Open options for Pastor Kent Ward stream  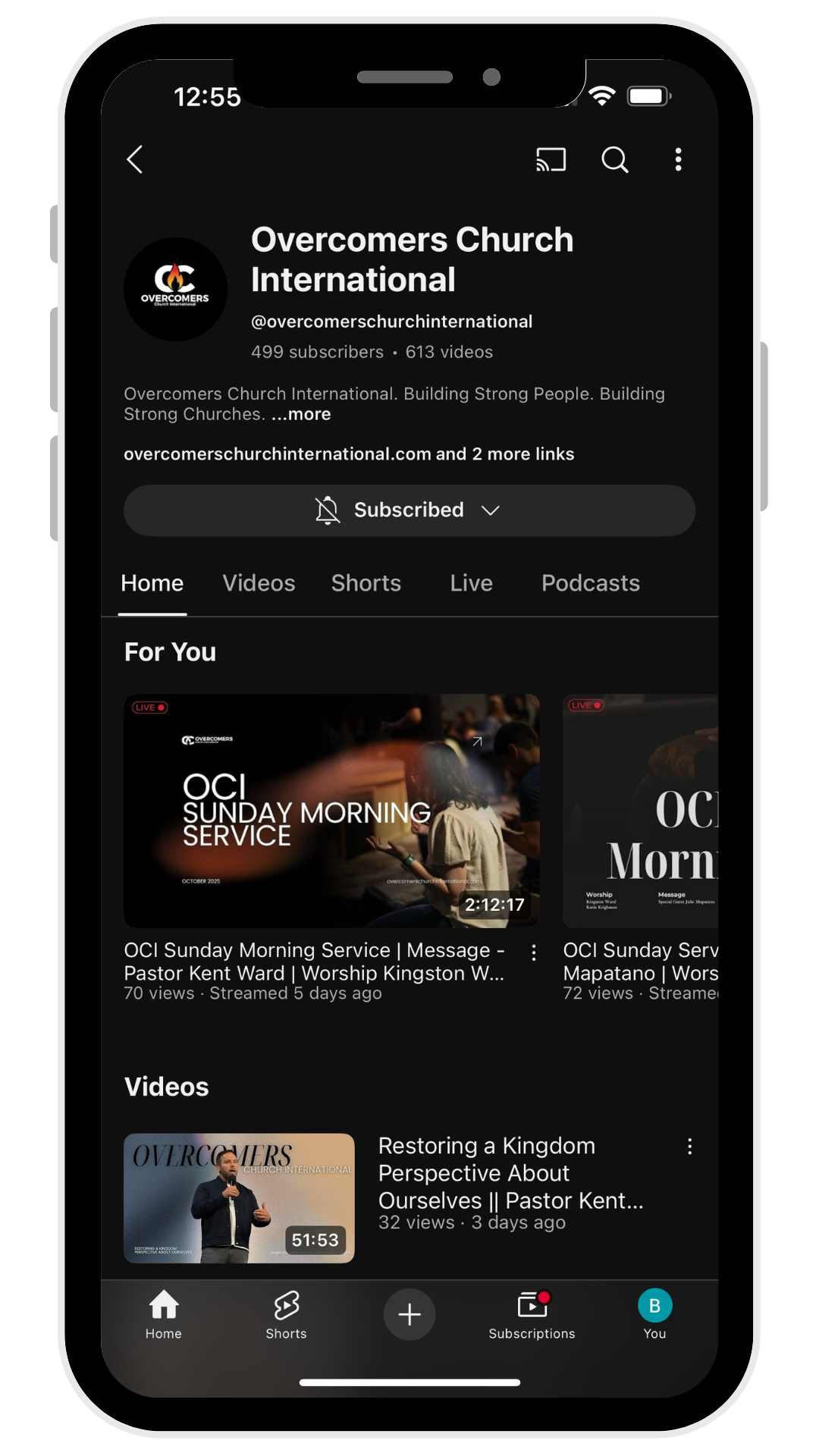click(534, 952)
